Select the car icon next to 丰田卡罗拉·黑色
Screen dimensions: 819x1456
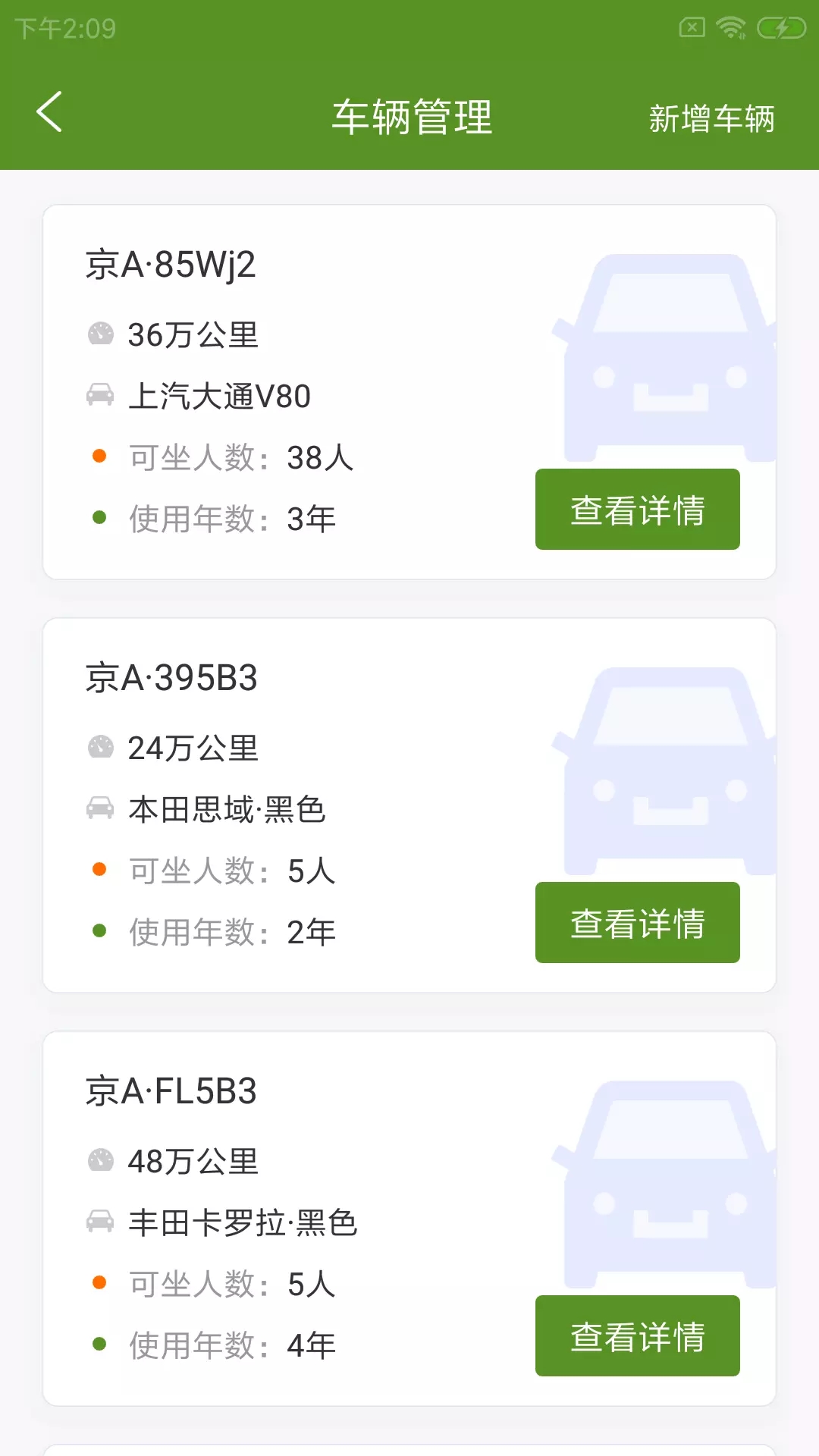coord(99,1222)
